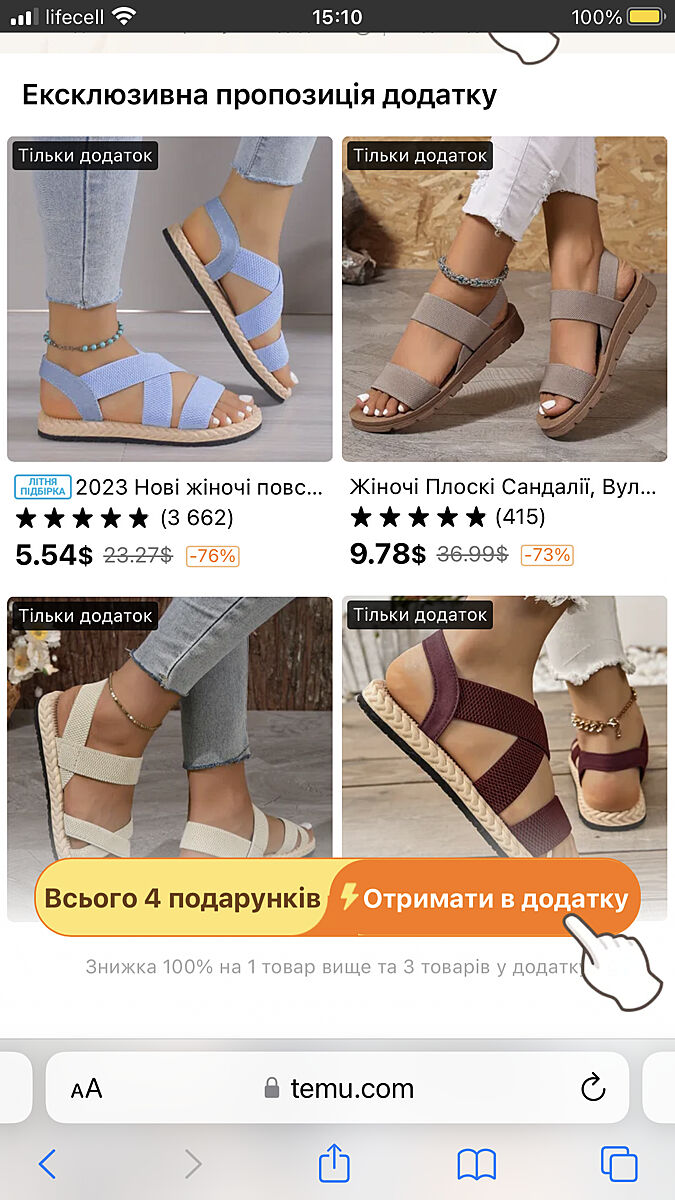
Task: Open Safari bookmarks
Action: coord(477,1164)
